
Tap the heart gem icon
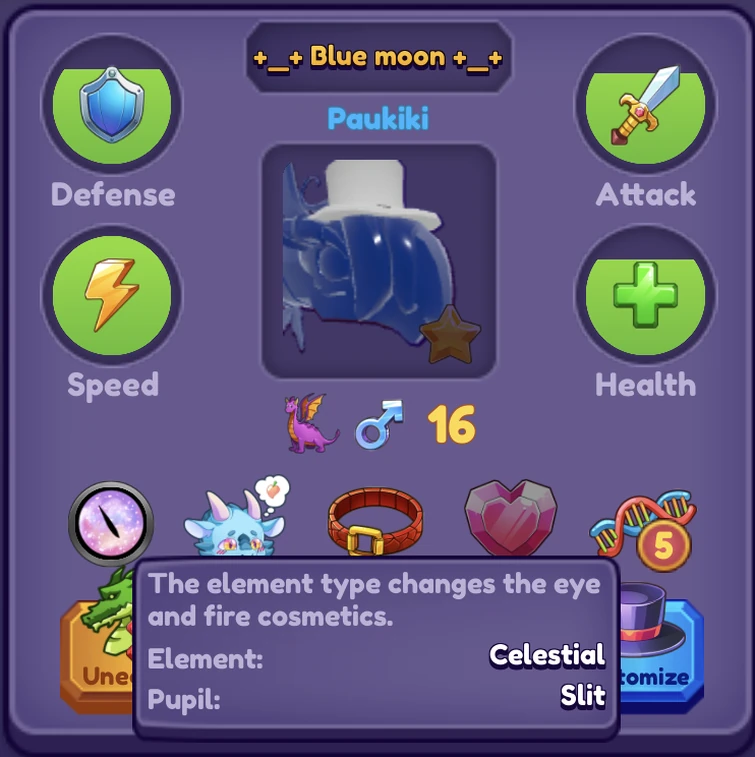509,520
